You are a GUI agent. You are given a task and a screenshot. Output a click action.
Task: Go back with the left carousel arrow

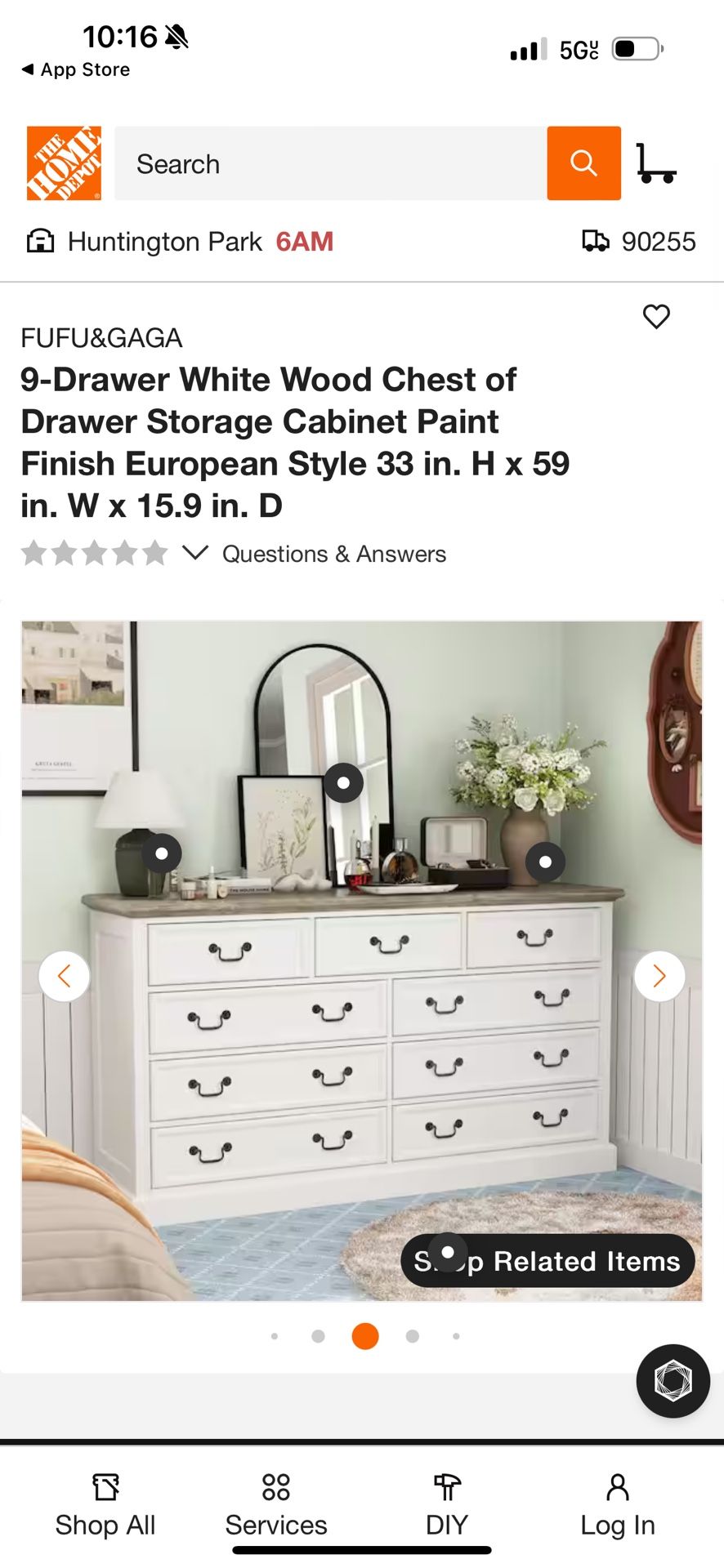[x=65, y=976]
